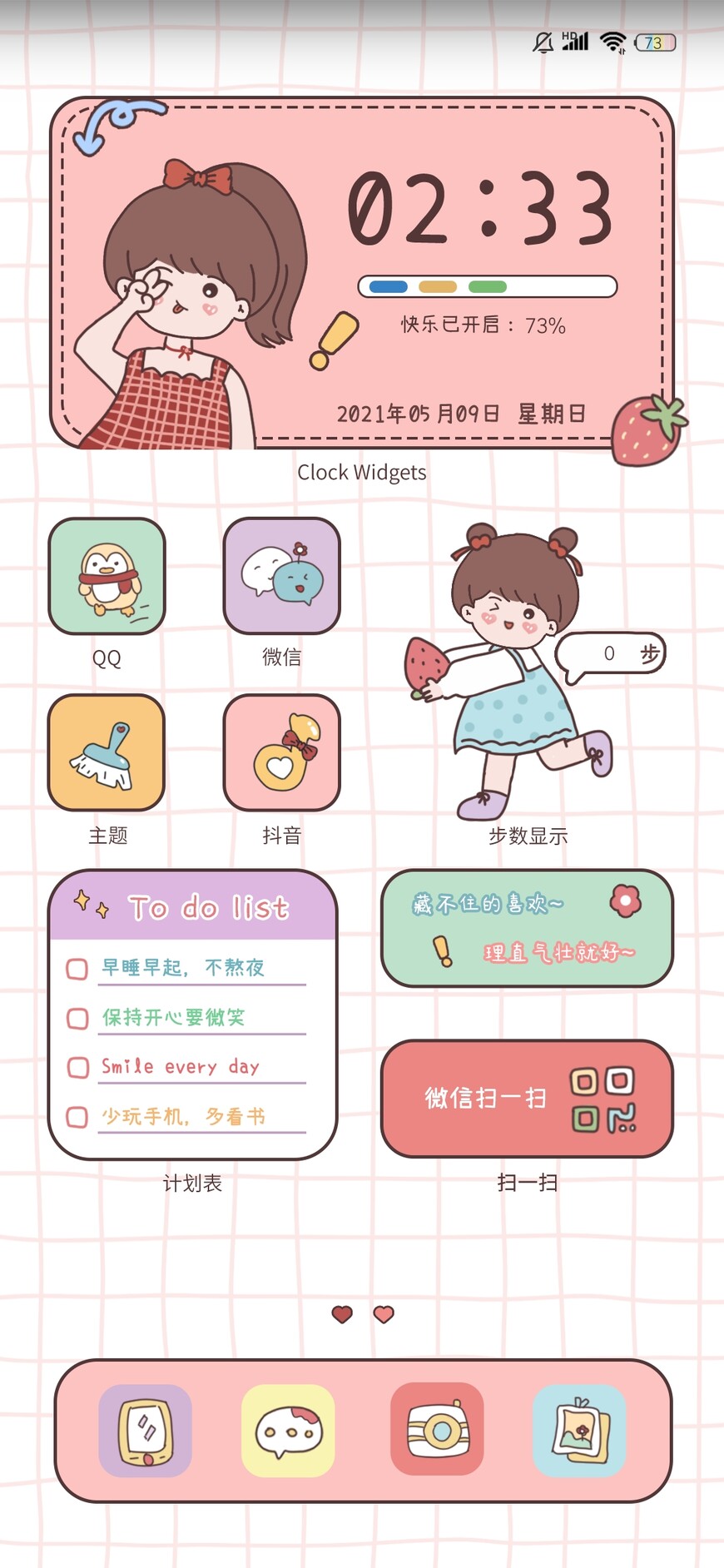
Task: Launch the camera from the dock
Action: 437,1429
